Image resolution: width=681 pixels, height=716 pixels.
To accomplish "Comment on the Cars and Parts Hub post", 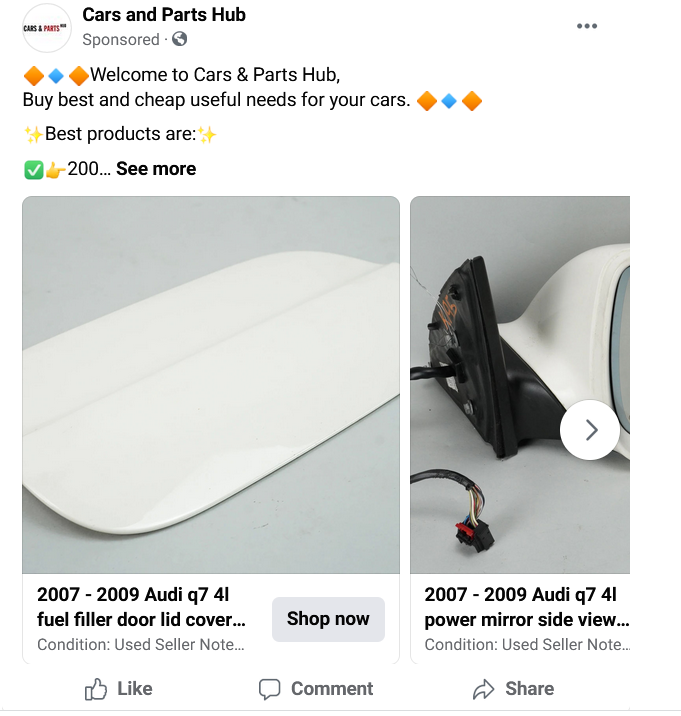I will pos(316,689).
